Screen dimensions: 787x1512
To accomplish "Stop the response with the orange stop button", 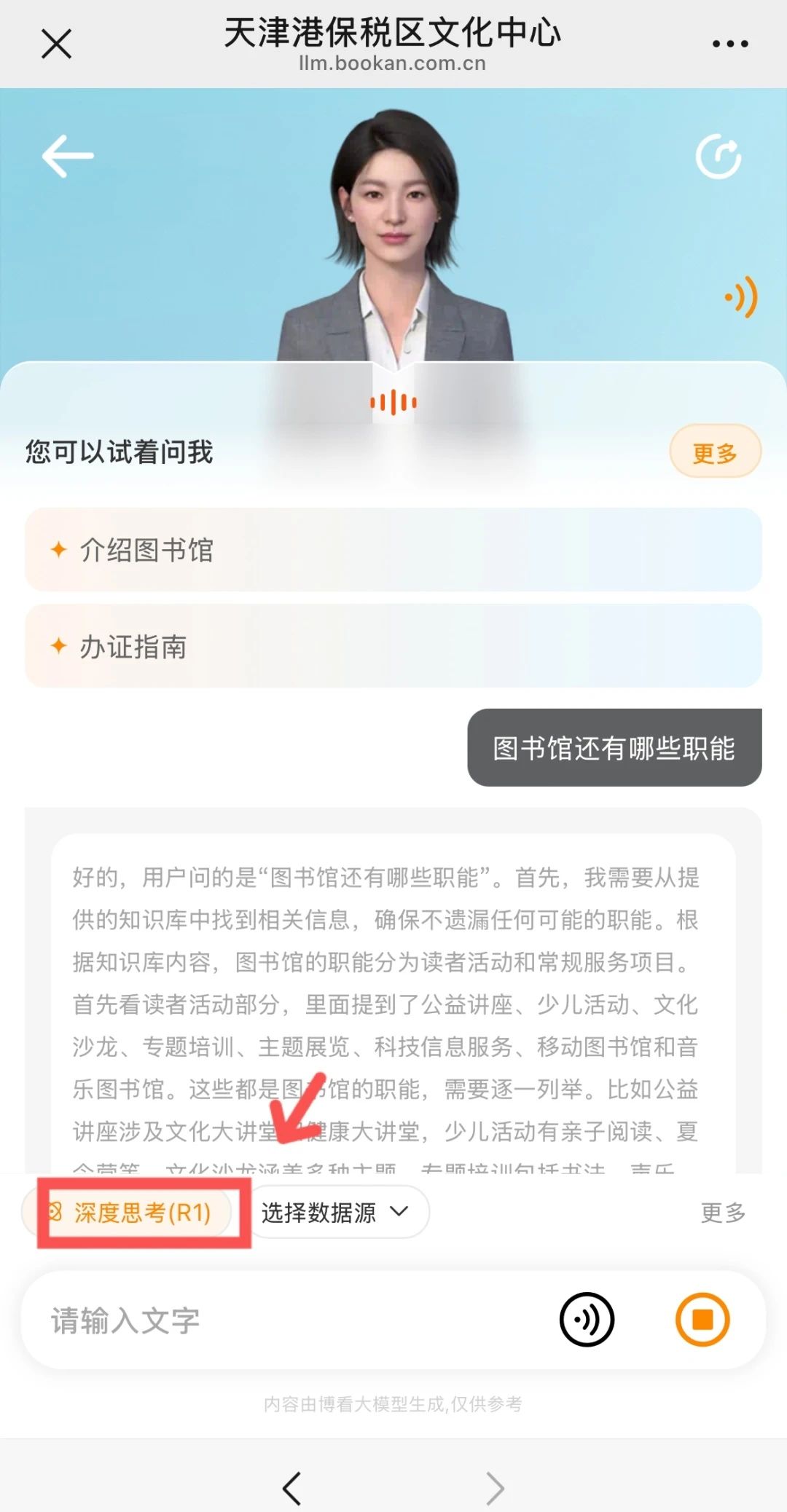I will pyautogui.click(x=702, y=1320).
